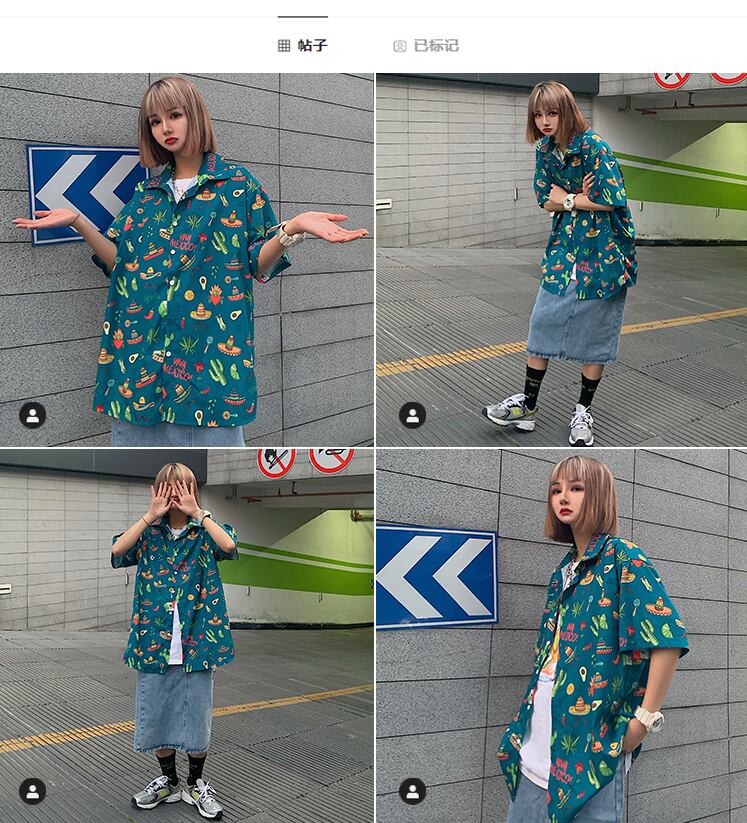
Task: Switch to the 帖子 posts tab
Action: [303, 46]
